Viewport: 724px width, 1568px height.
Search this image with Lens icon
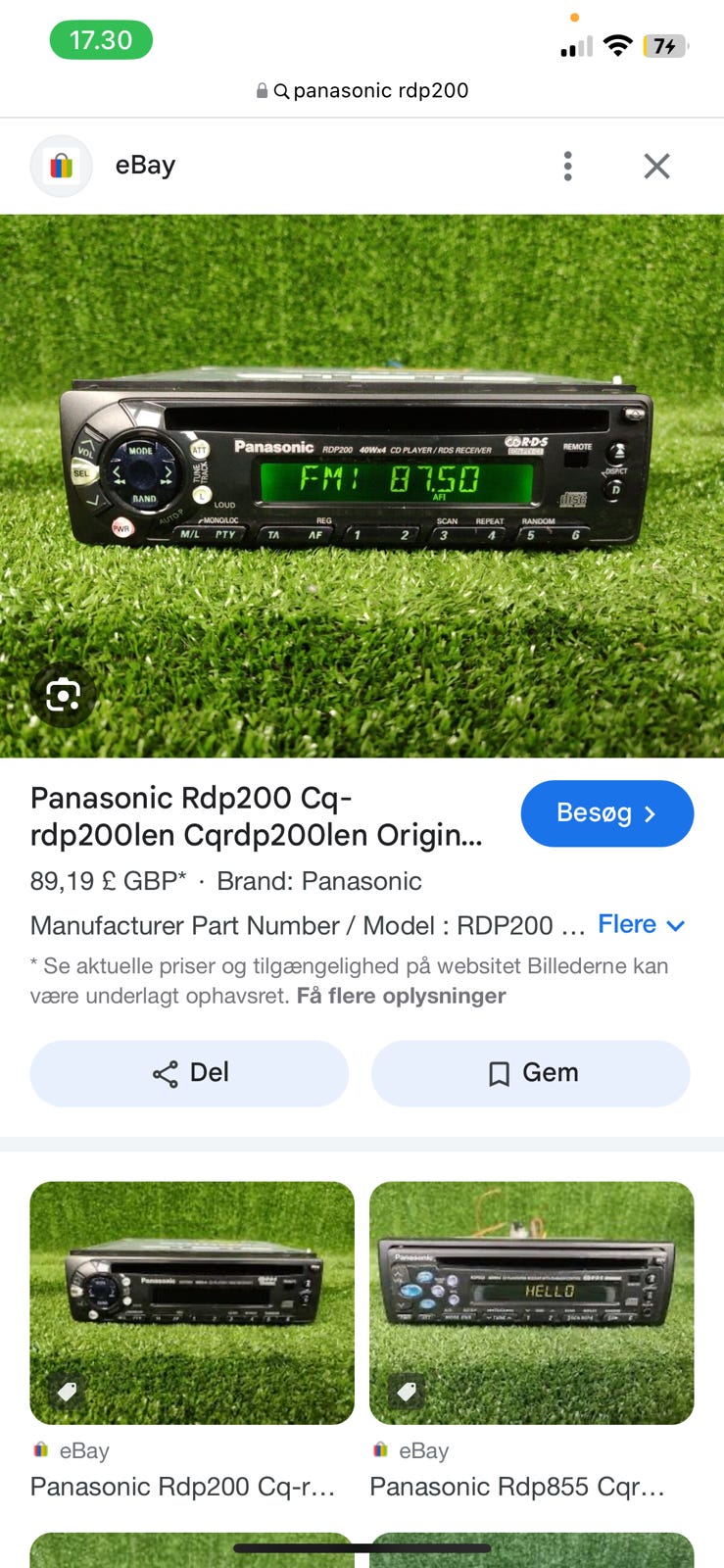(63, 695)
